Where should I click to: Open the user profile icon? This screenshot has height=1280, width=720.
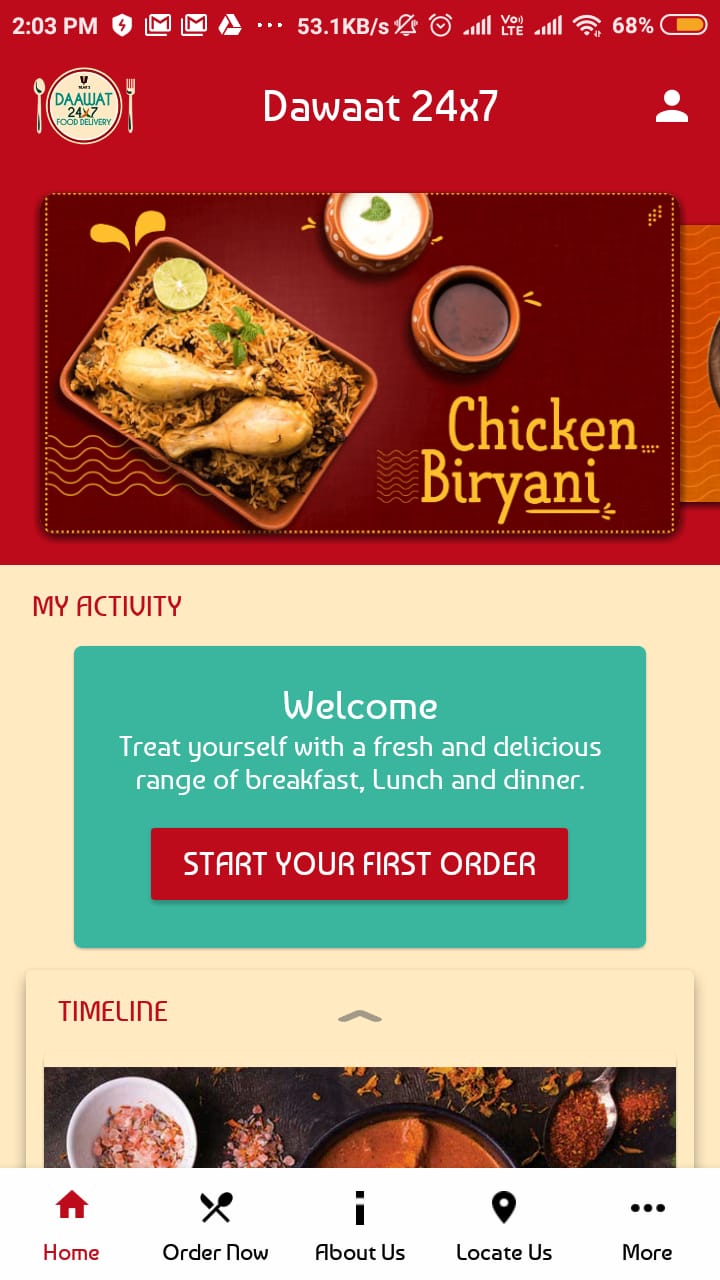coord(671,106)
